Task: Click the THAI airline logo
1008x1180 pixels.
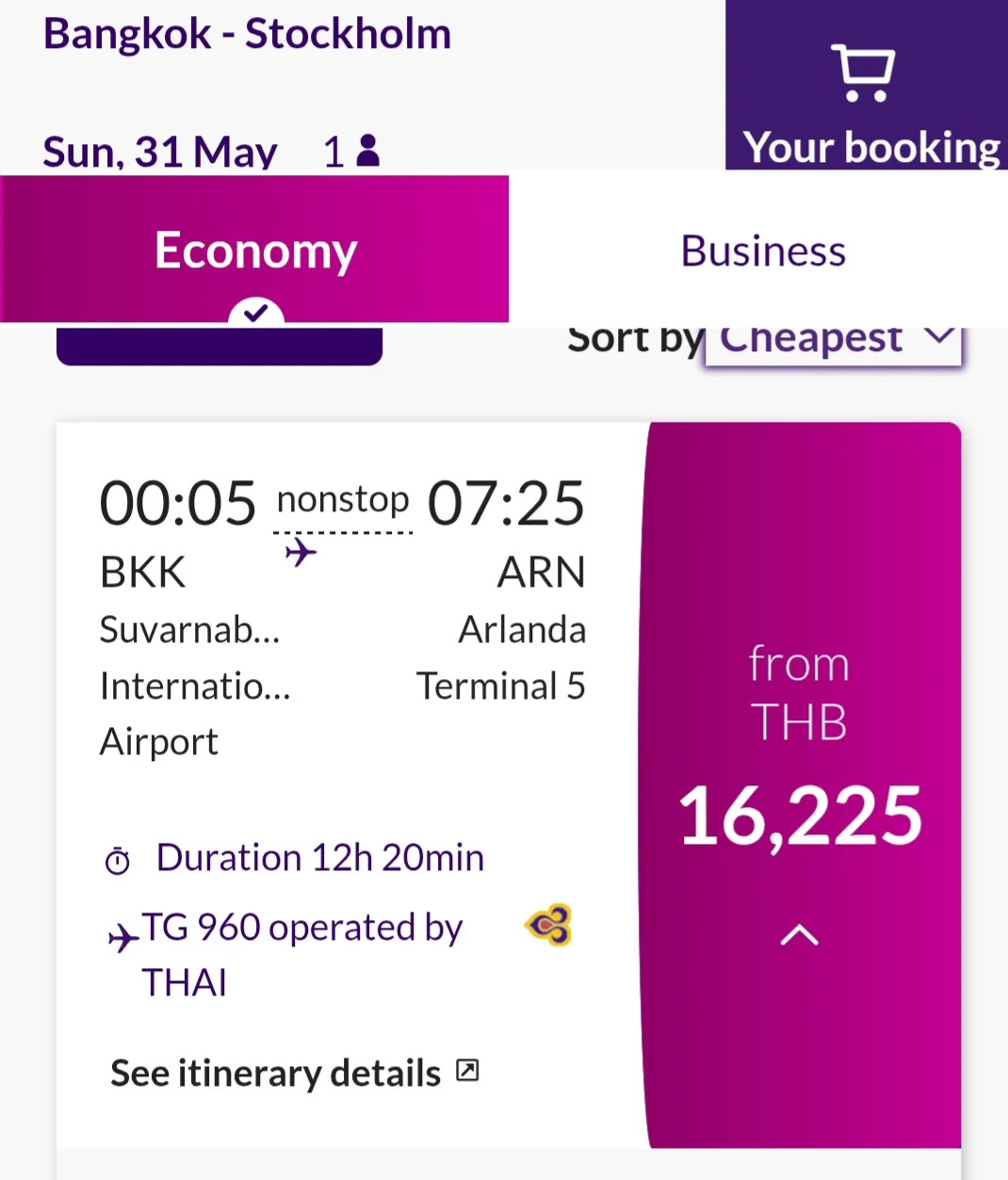Action: [x=549, y=925]
